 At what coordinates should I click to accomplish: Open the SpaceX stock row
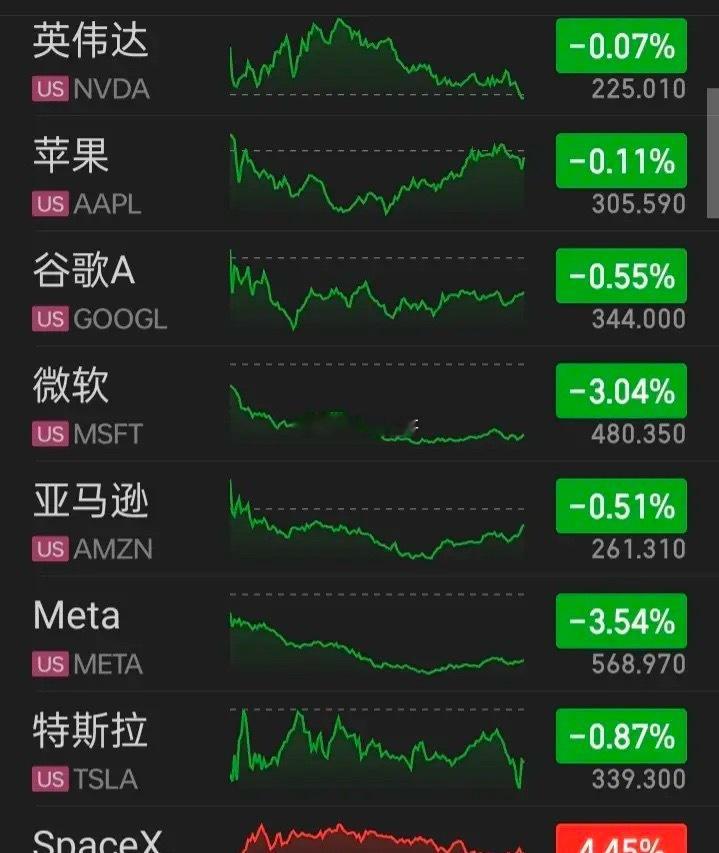pos(360,830)
